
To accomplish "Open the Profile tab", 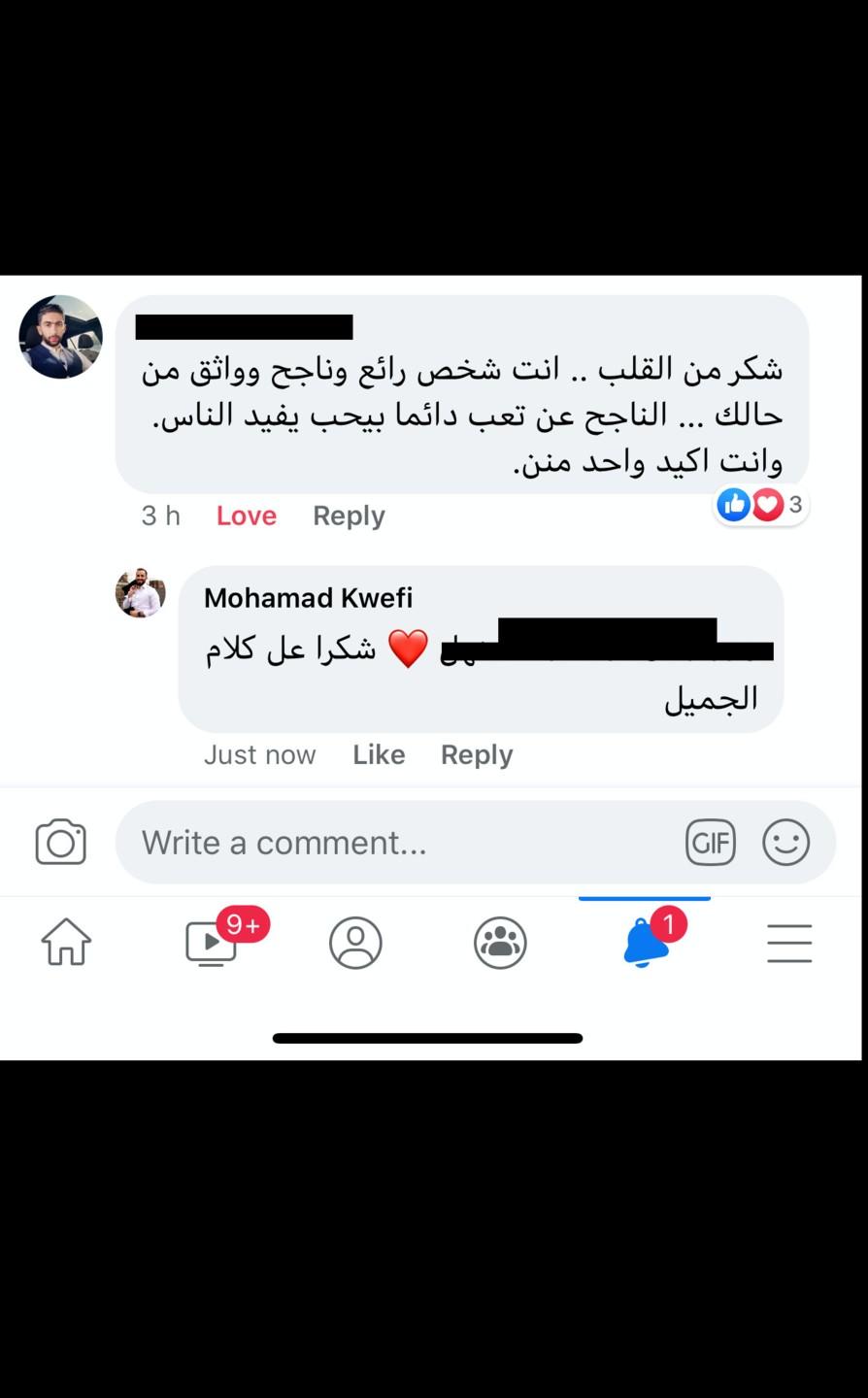I will 355,943.
